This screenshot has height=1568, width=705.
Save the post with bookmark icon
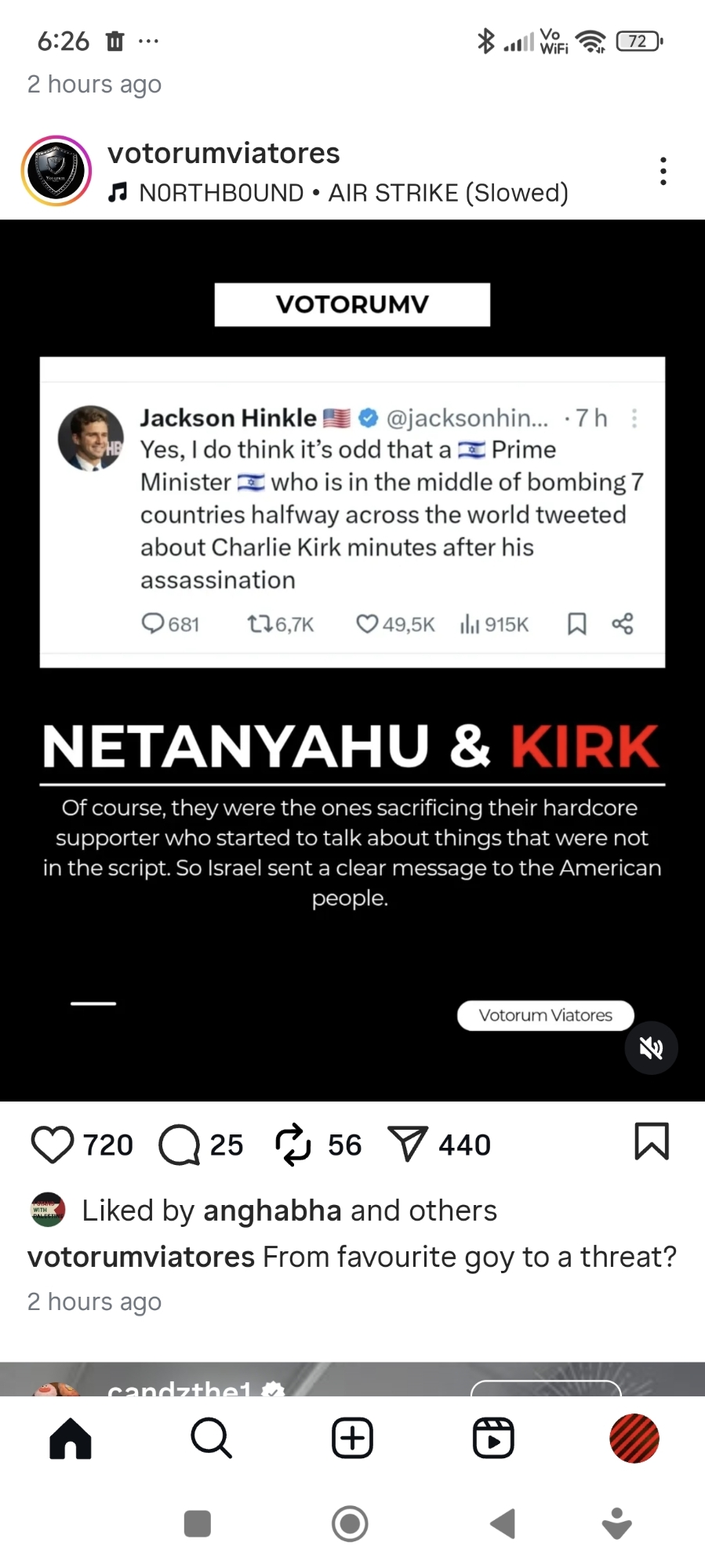[x=651, y=1142]
